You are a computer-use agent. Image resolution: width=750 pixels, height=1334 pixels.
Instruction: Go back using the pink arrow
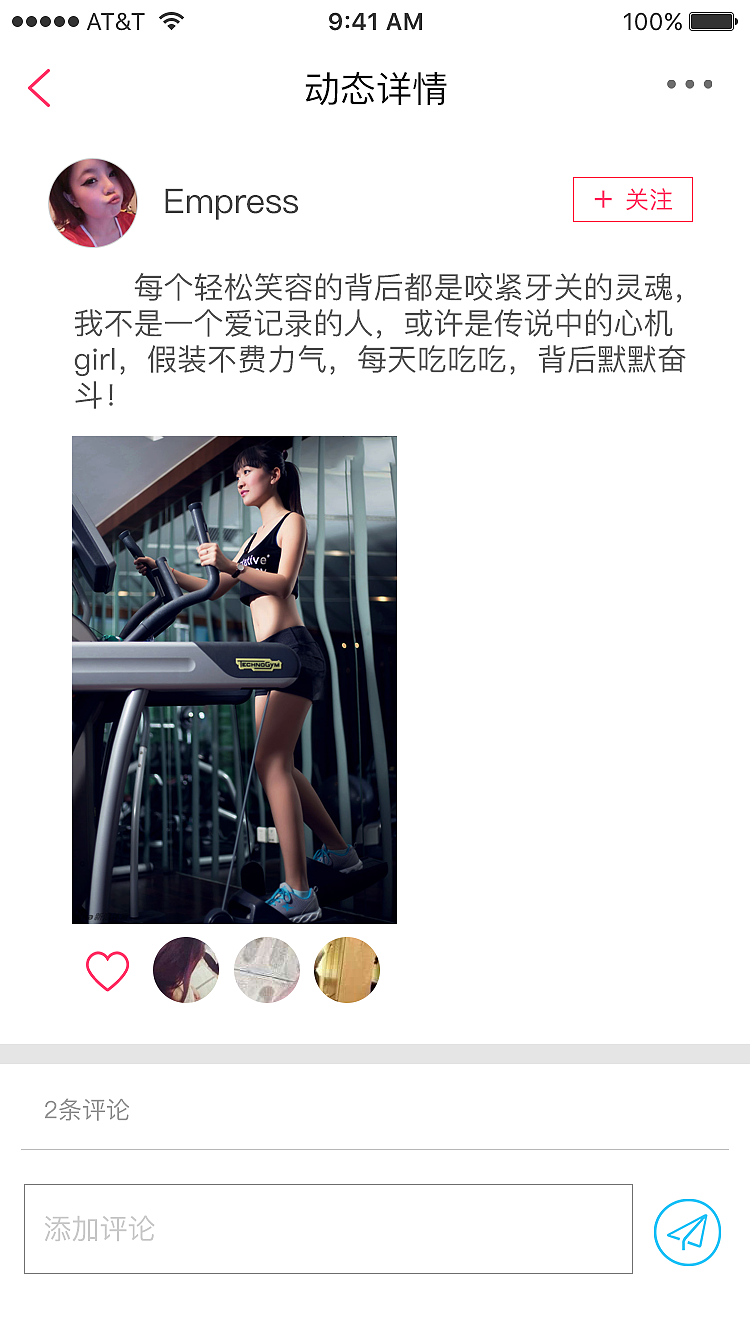[x=39, y=88]
